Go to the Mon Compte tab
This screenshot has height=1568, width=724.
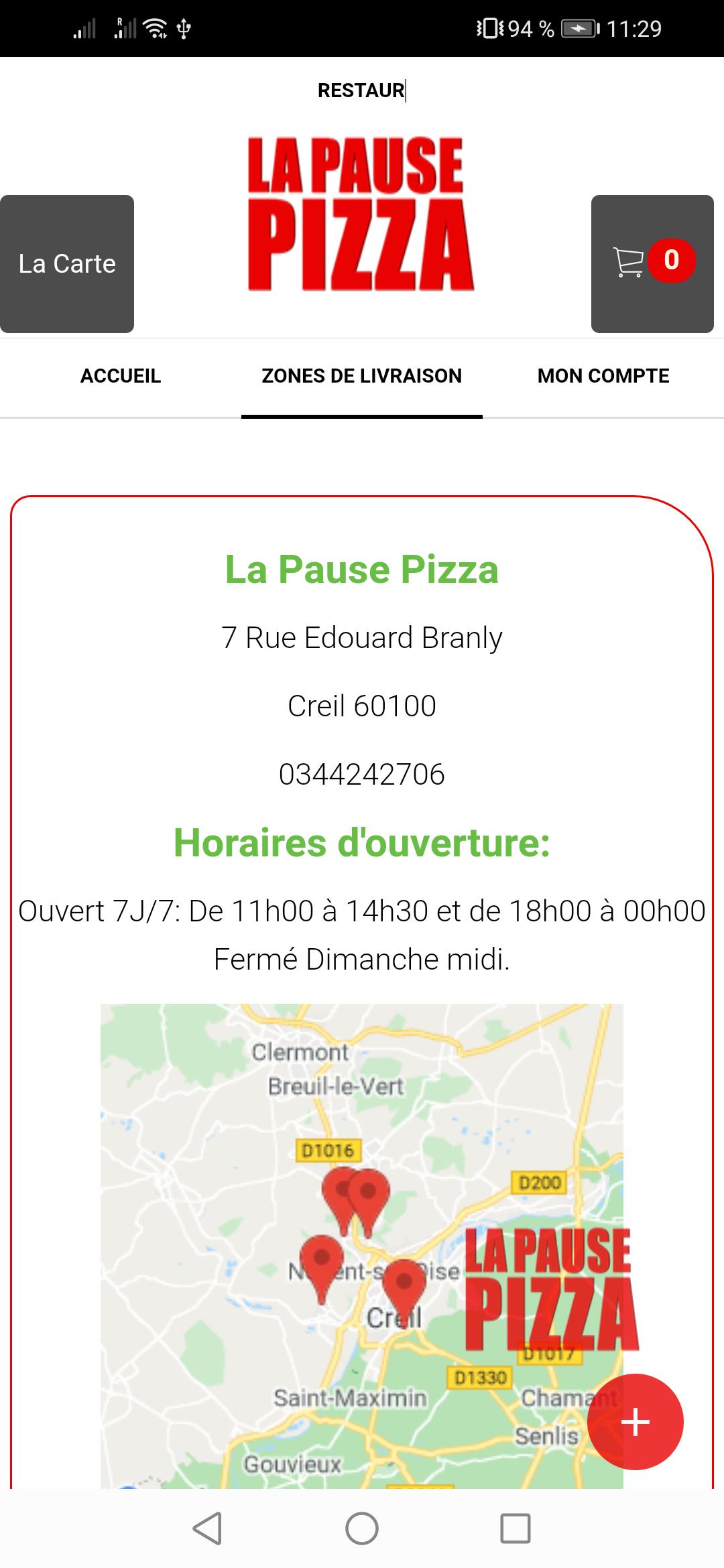pyautogui.click(x=603, y=376)
